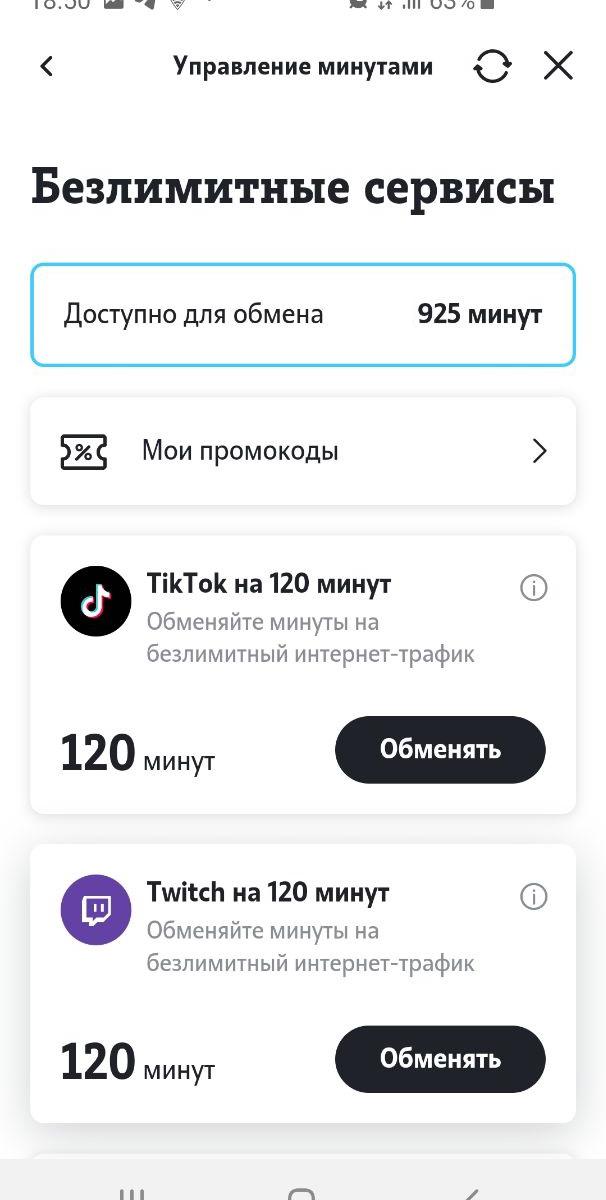Show info about TikTok на 120 минут
This screenshot has width=606, height=1200.
(534, 588)
